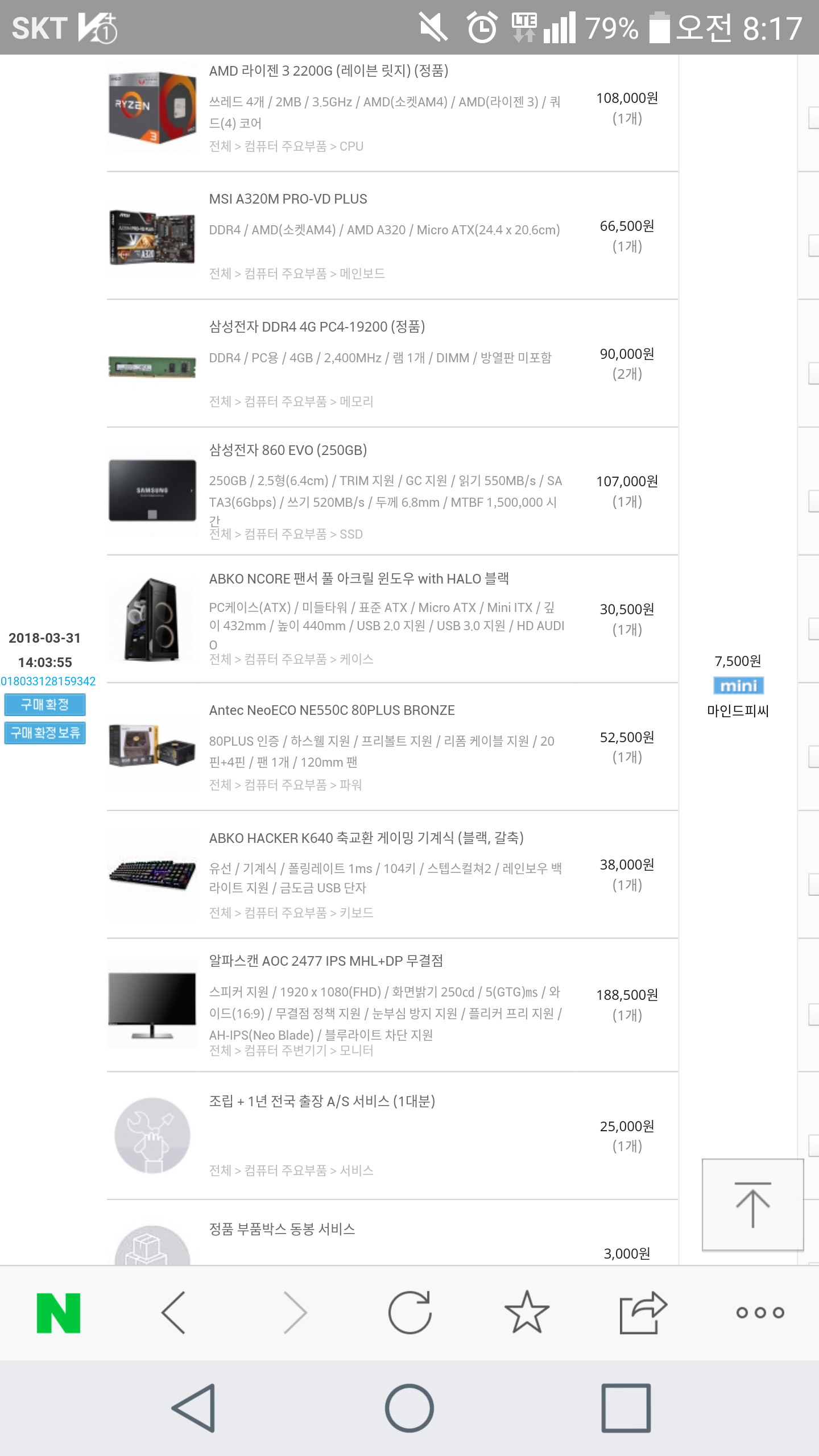Jump to top with the up-arrow button
This screenshot has width=819, height=1456.
(x=752, y=1205)
